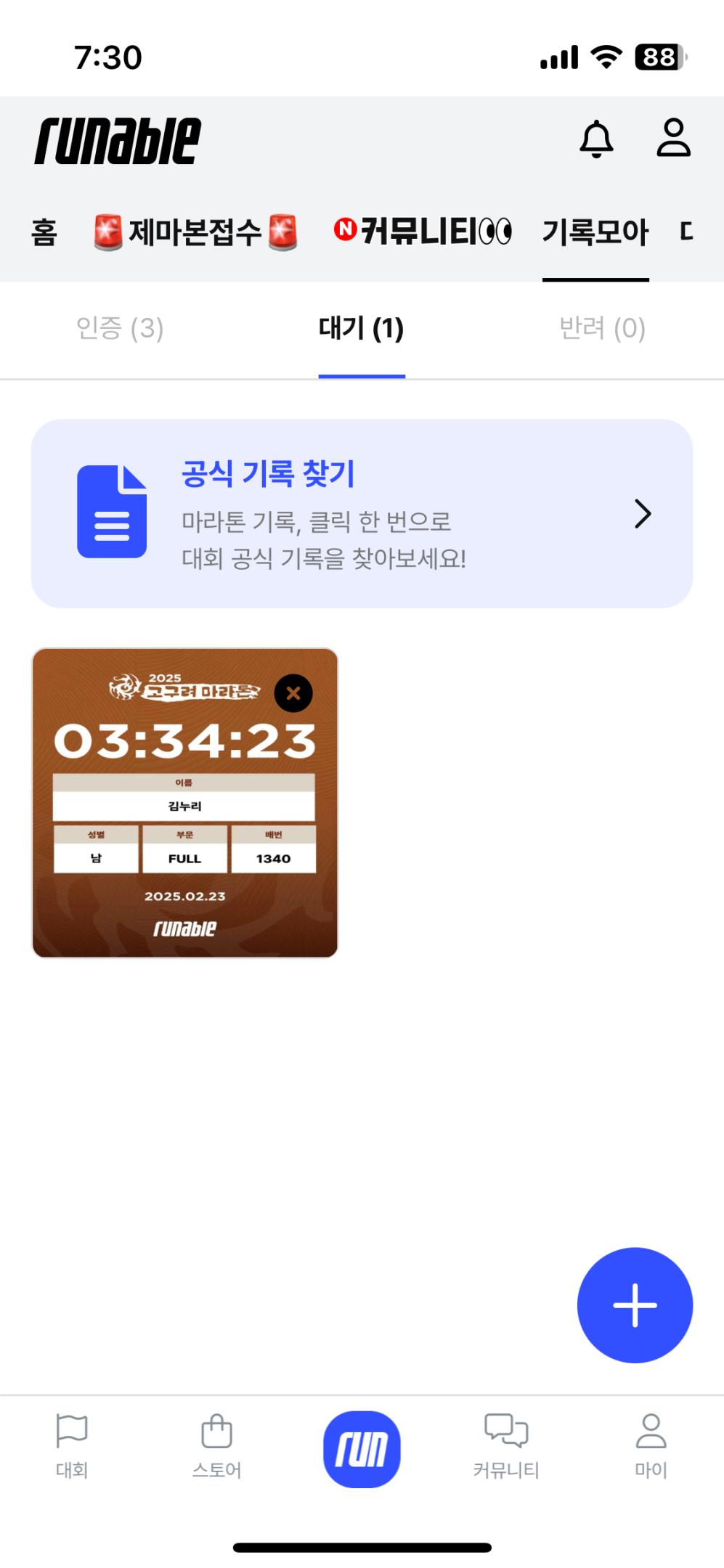Remove the 고구려 마라톤 record card

(293, 693)
